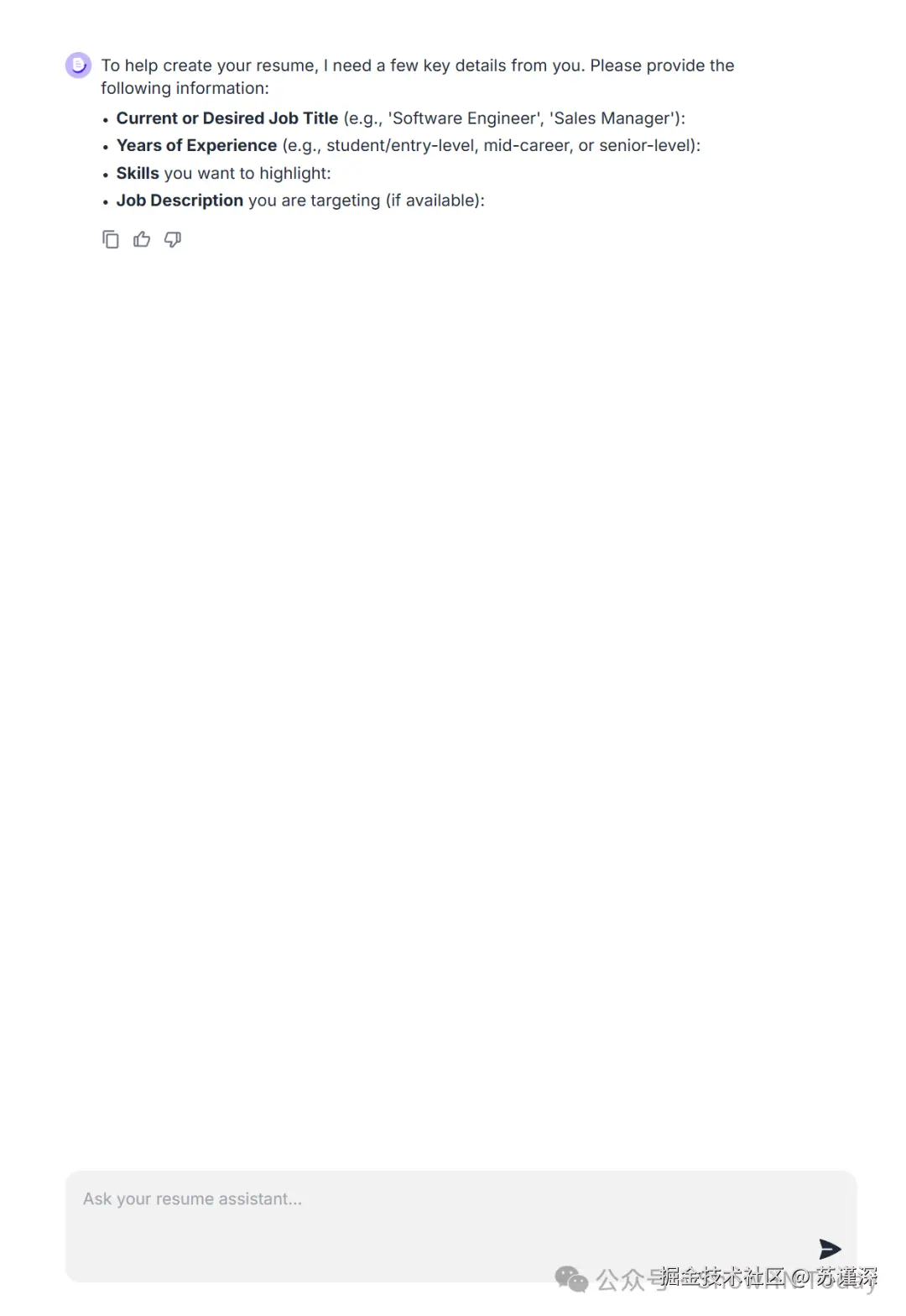Viewport: 906px width, 1316px height.
Task: Select the document glyph inside the avatar circle
Action: 77,65
